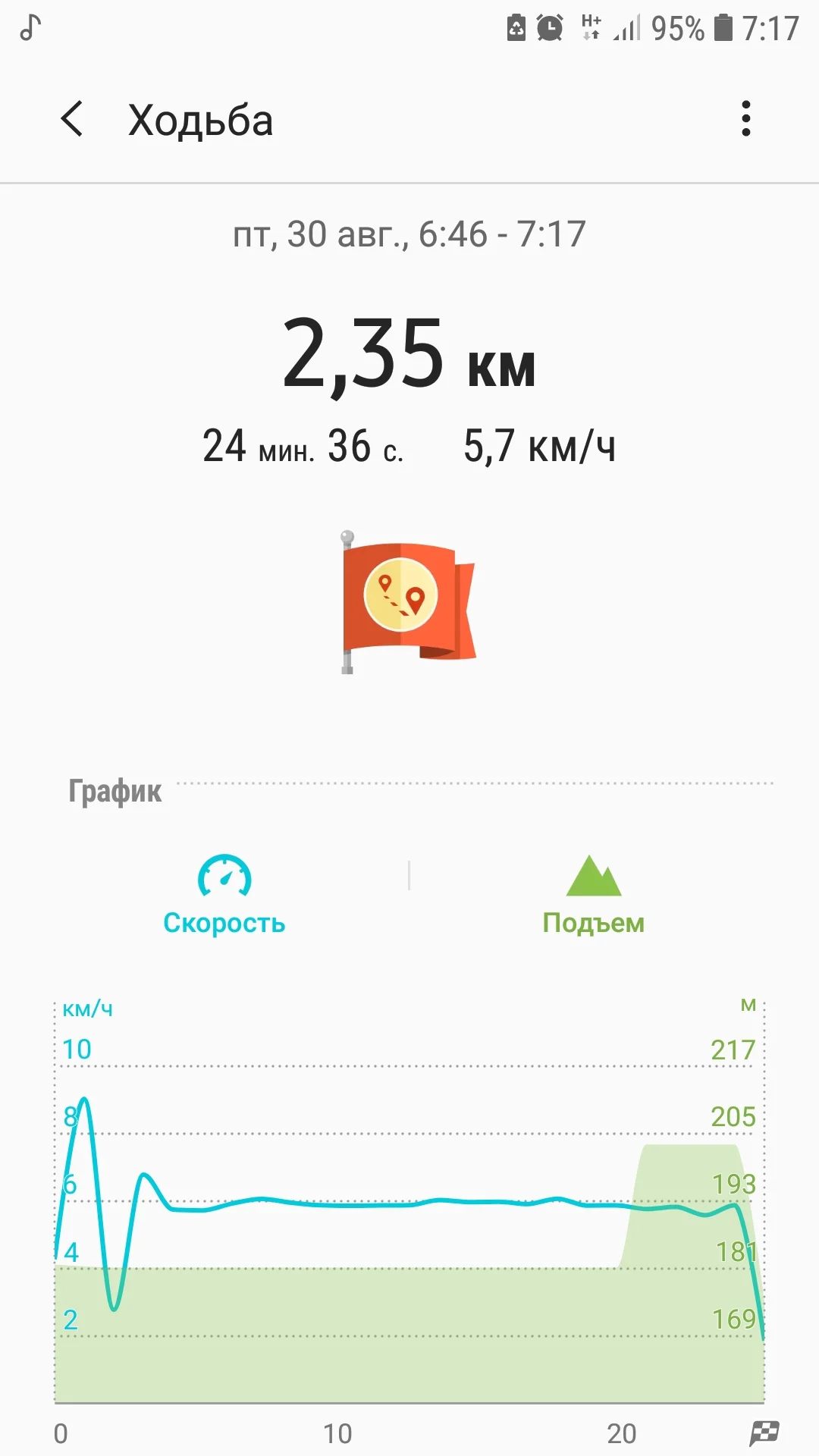Tap the back chevron next to Ходьба
819x1456 pixels.
(x=72, y=120)
